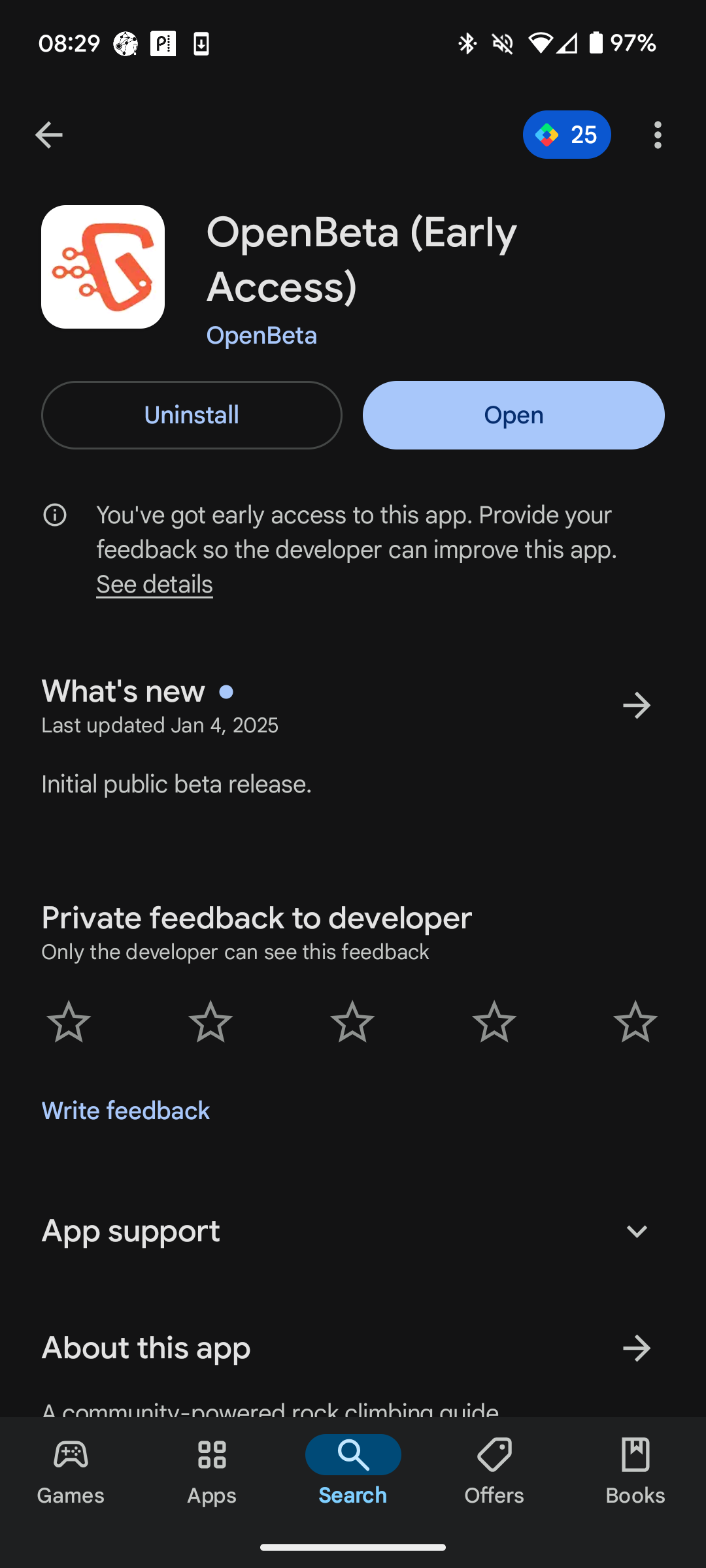Rate the app one star
The width and height of the screenshot is (706, 1568).
(x=69, y=1022)
